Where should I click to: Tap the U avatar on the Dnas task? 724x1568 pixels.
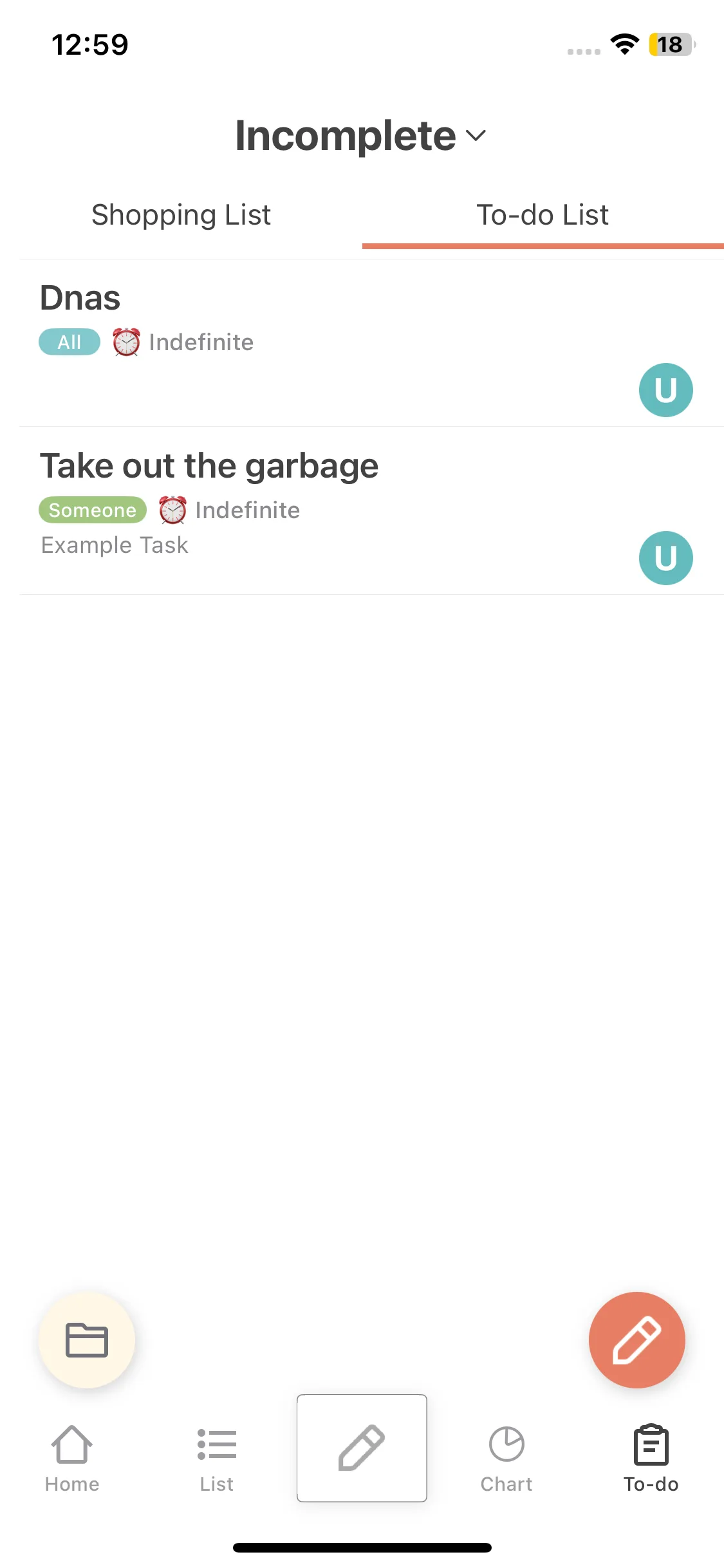click(x=665, y=390)
